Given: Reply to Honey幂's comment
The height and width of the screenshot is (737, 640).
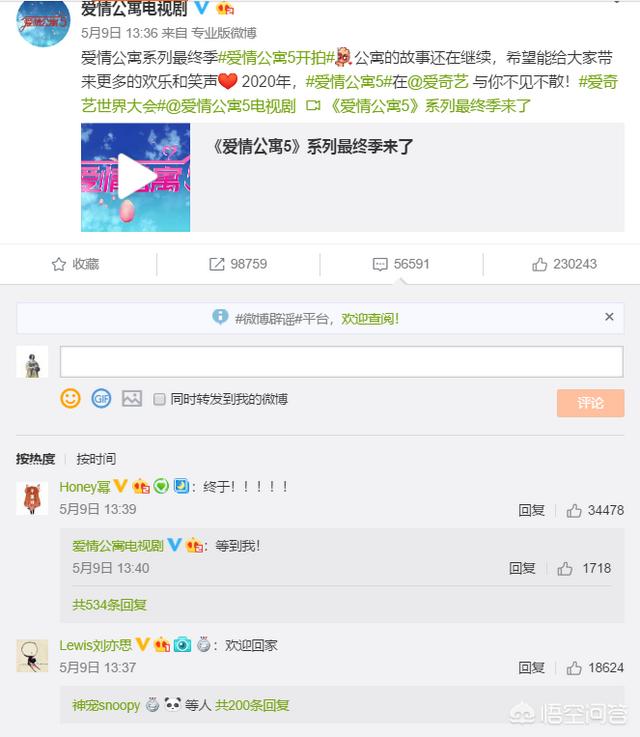Looking at the screenshot, I should point(531,510).
